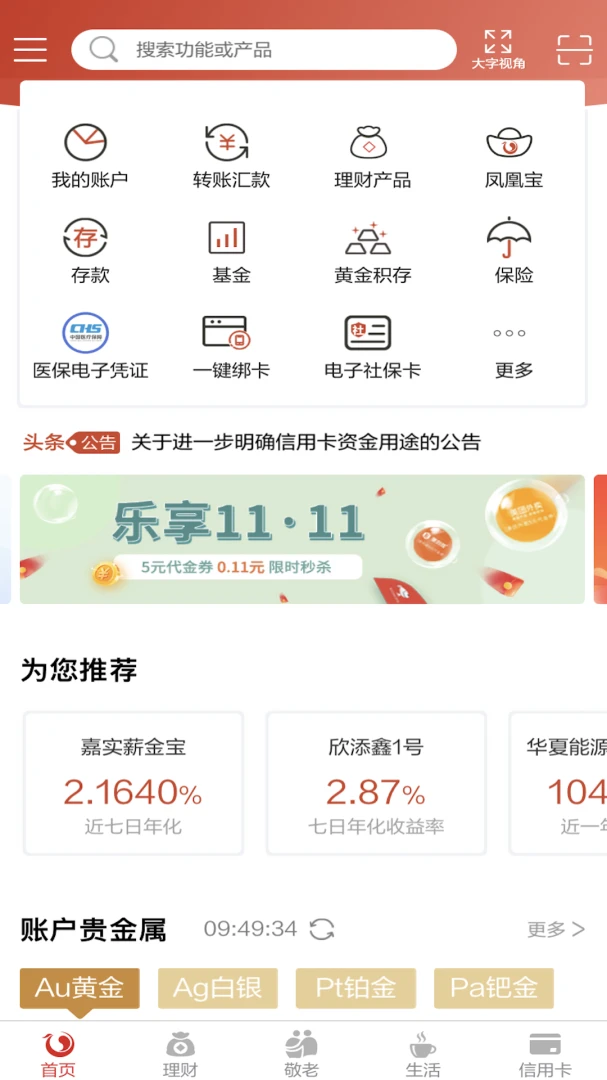View 欣添鑫1号 product card

(375, 783)
